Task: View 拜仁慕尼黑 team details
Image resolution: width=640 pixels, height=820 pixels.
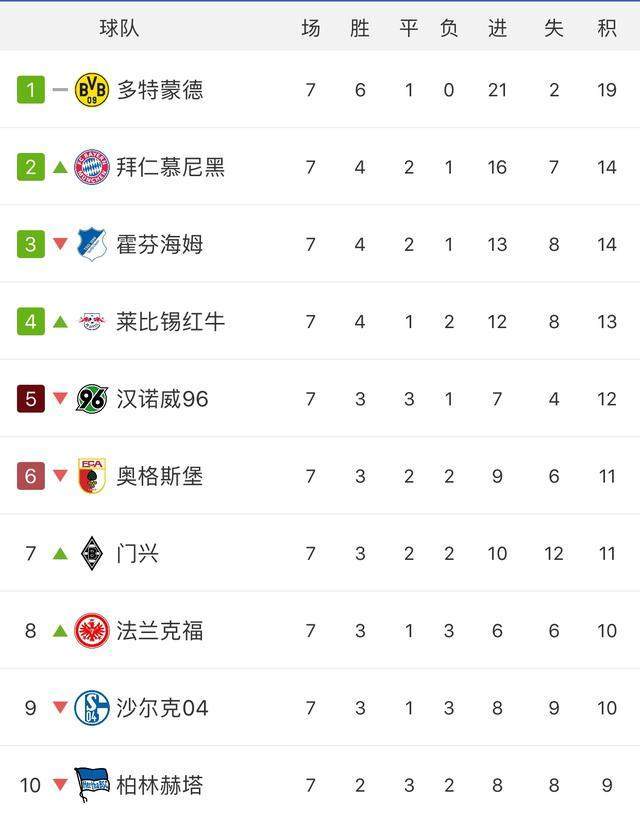Action: 170,167
